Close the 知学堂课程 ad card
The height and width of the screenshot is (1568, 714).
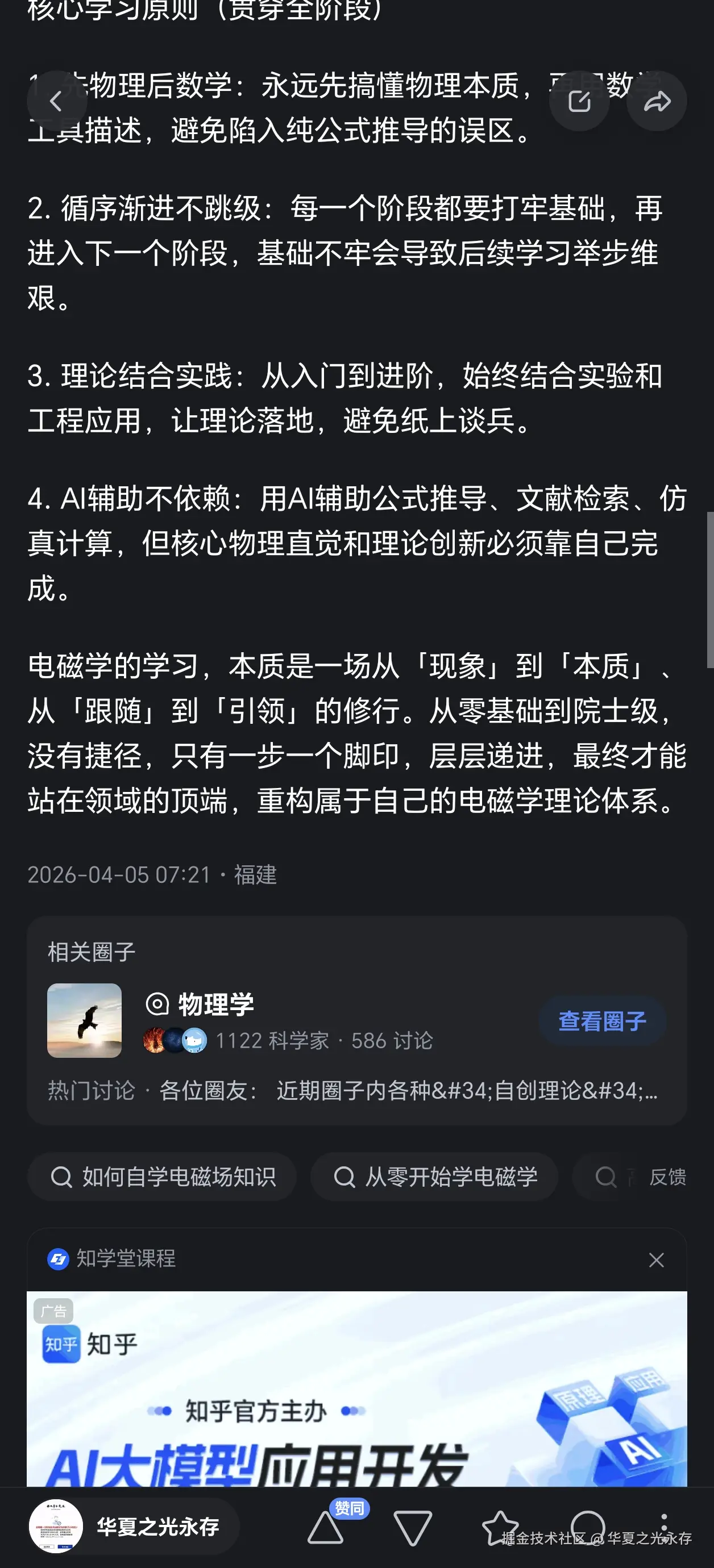[656, 1261]
